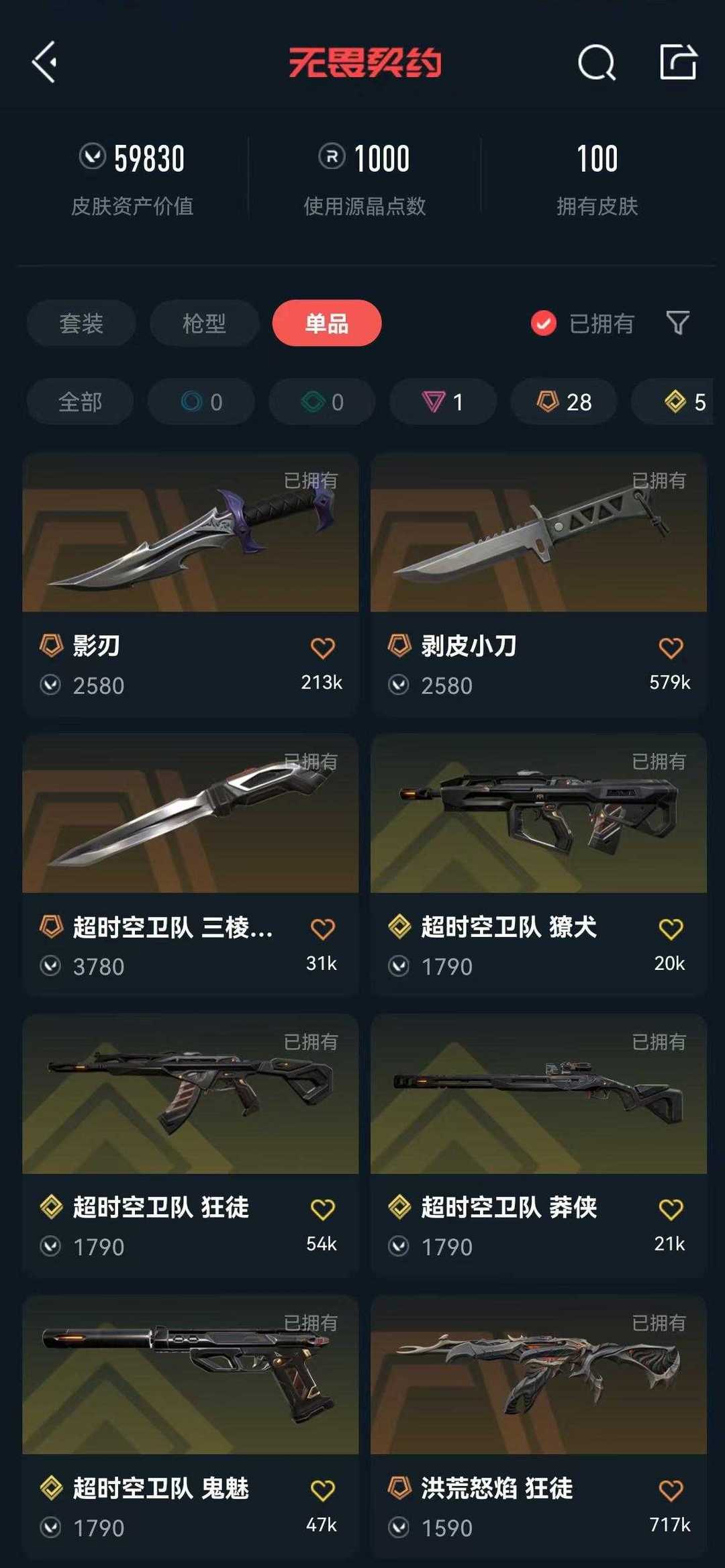Like the 剥皮小刀 skin

pyautogui.click(x=671, y=648)
